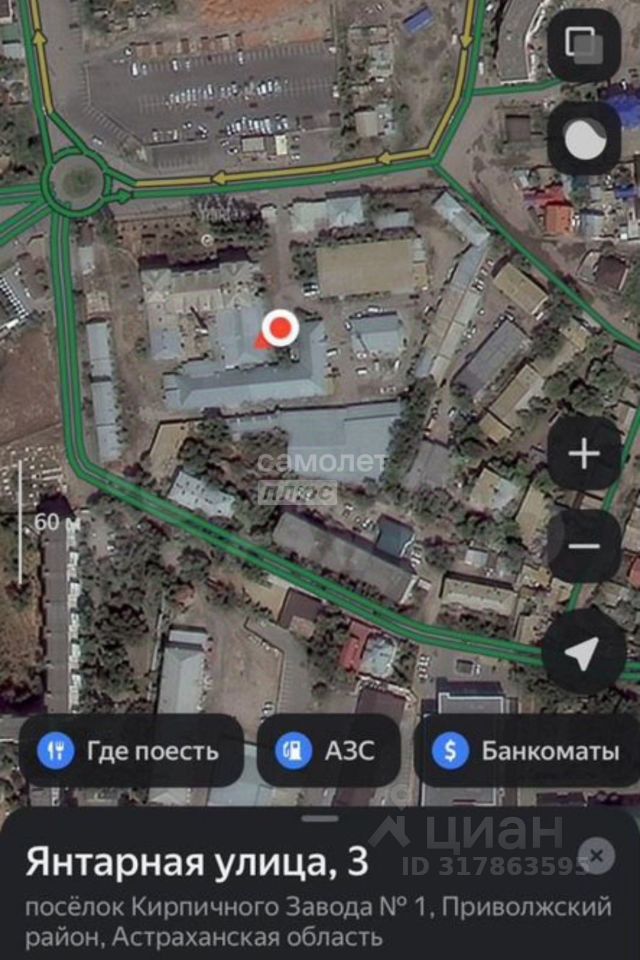
Task: Center map on my location arrow
Action: click(583, 652)
